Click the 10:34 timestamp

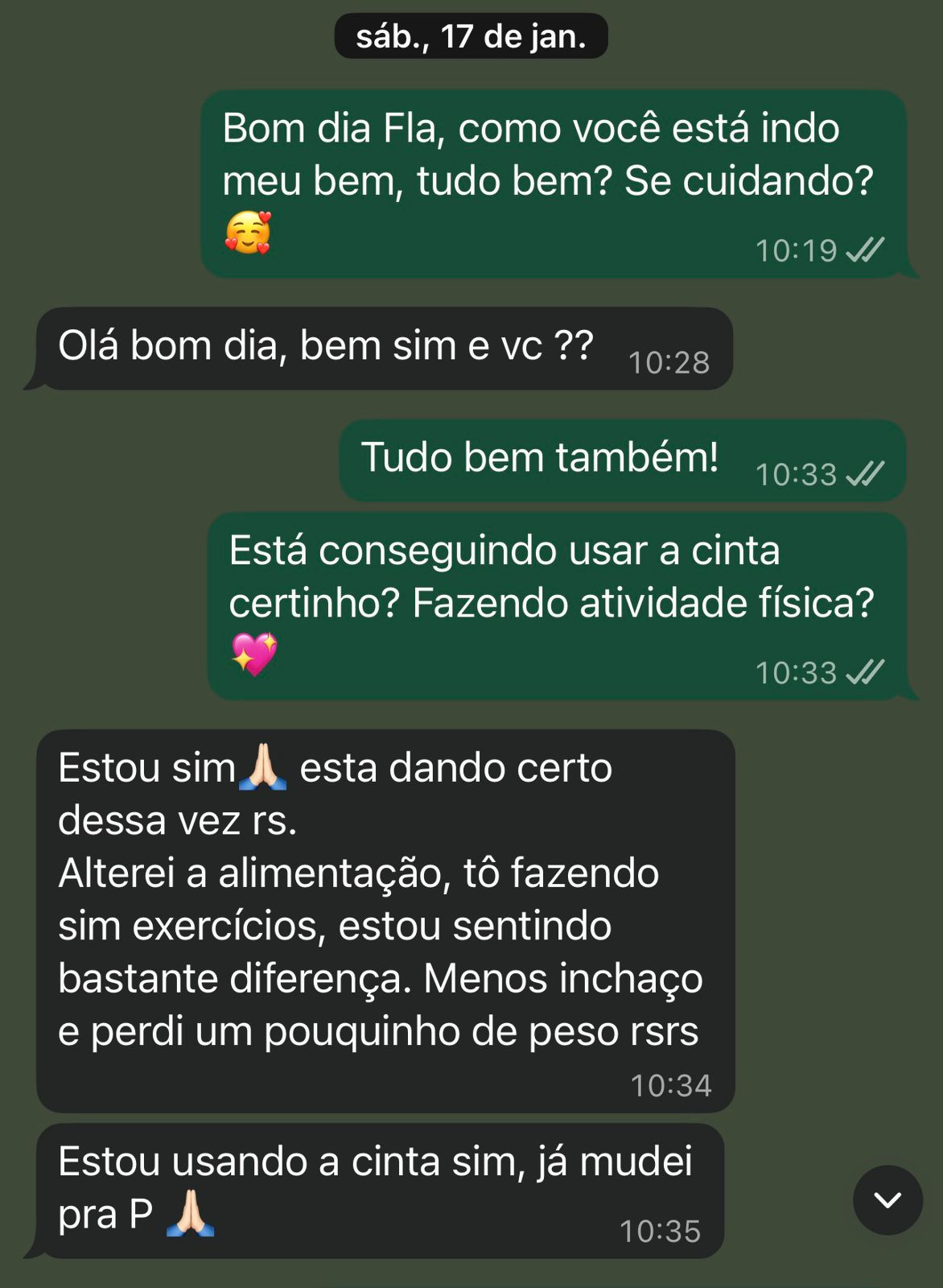tap(670, 1085)
